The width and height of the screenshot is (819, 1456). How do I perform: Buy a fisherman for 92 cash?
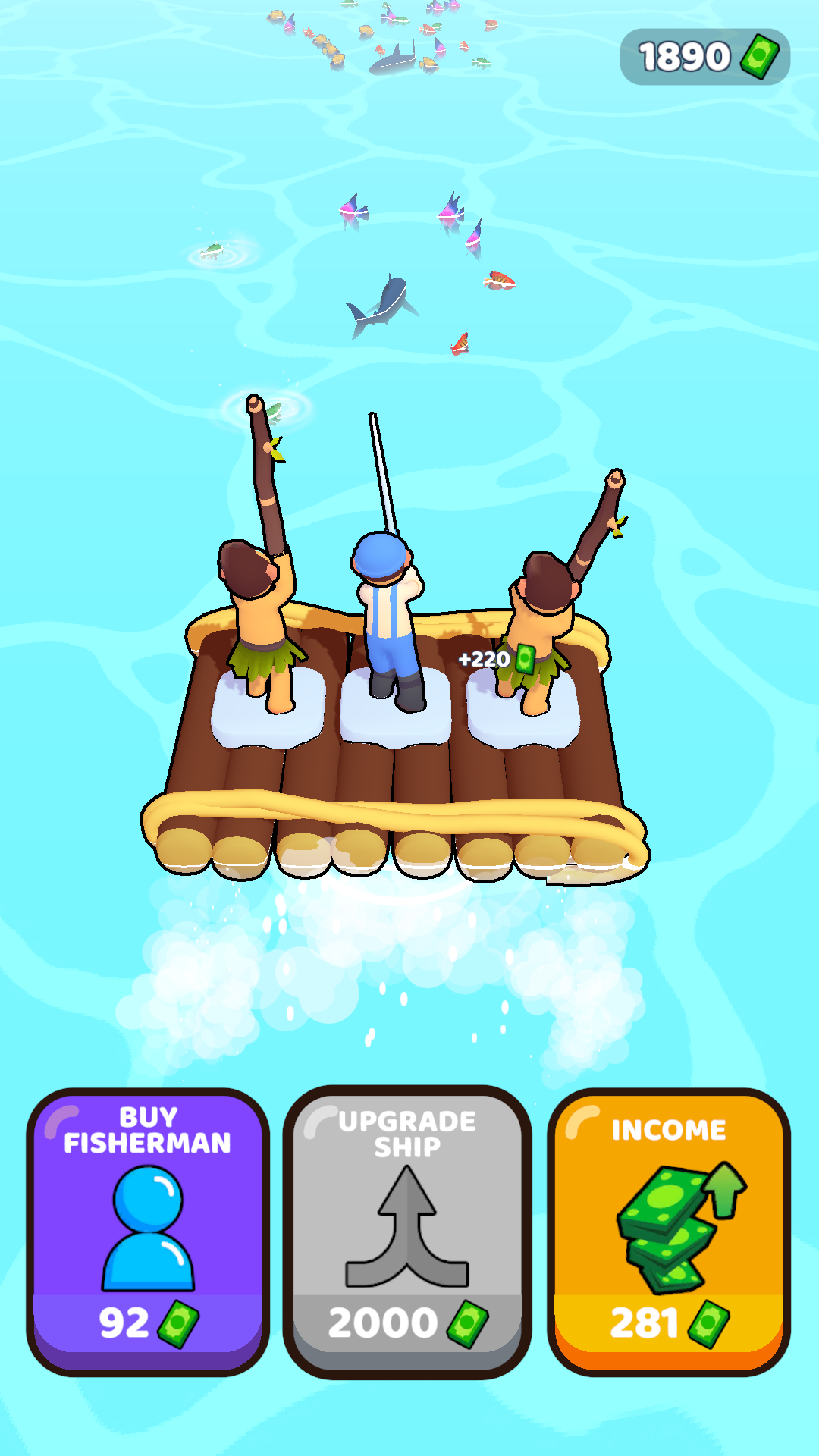[148, 1230]
